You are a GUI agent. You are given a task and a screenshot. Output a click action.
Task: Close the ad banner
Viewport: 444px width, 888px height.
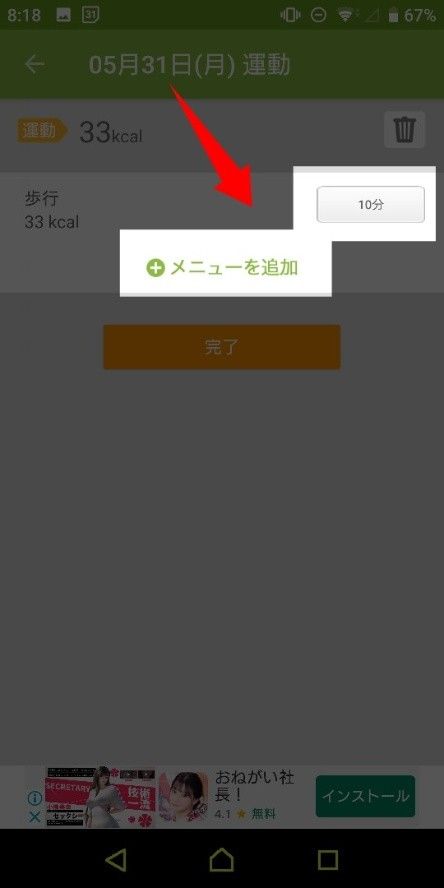[35, 817]
